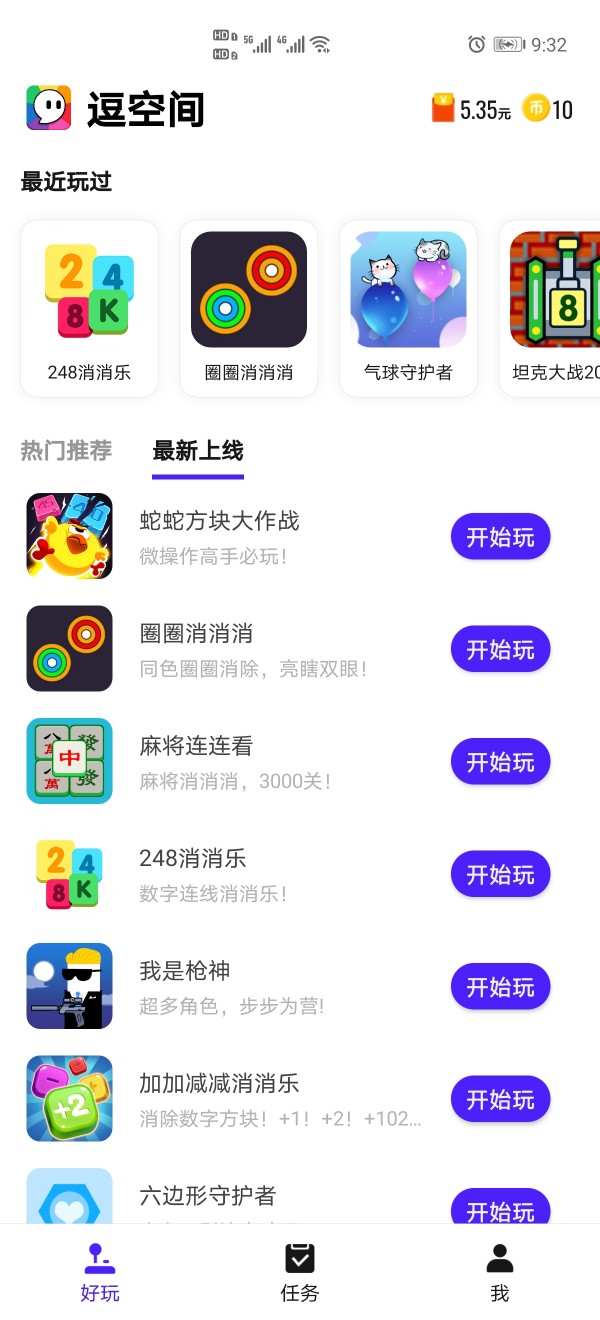The height and width of the screenshot is (1320, 600).
Task: Start playing 六边形守护者
Action: pyautogui.click(x=500, y=1208)
